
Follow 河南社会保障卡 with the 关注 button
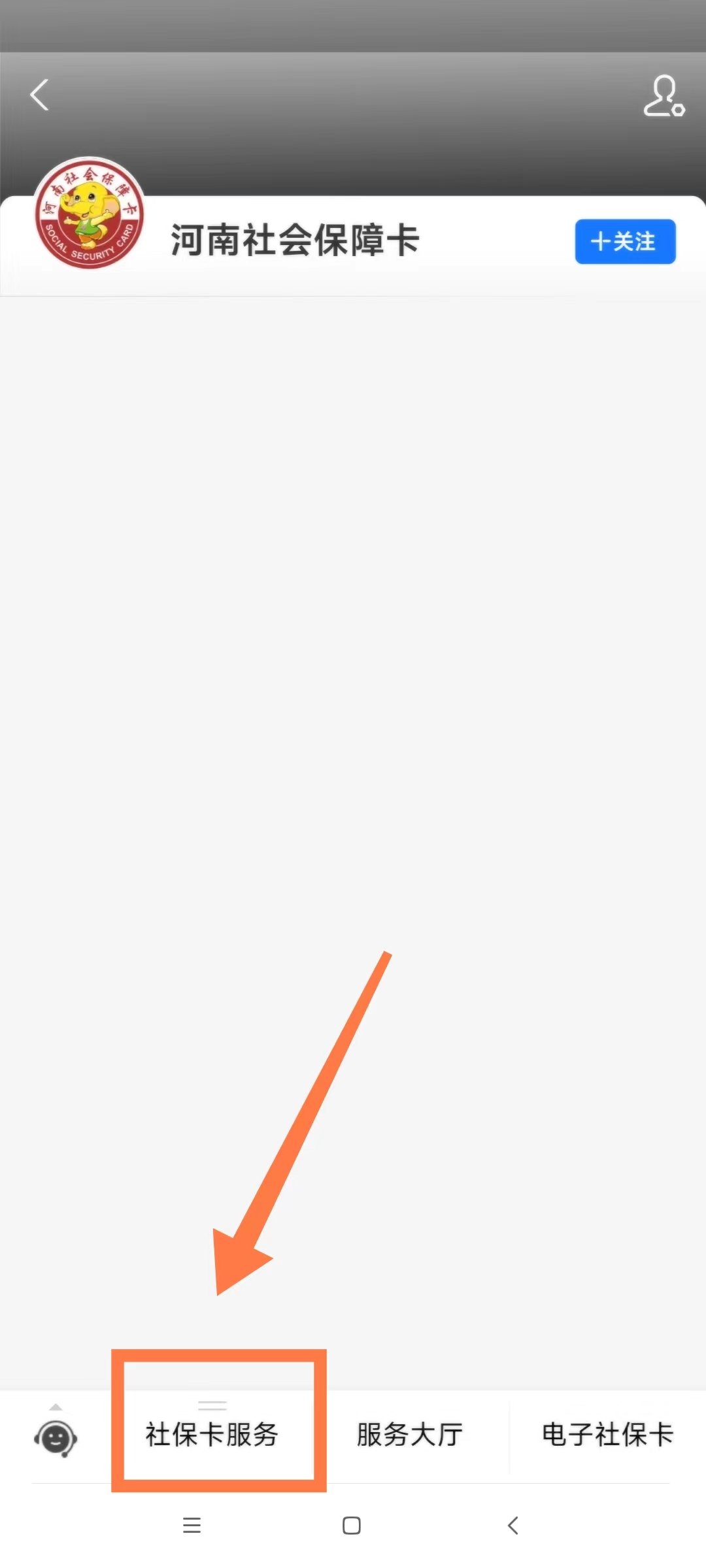[x=625, y=242]
